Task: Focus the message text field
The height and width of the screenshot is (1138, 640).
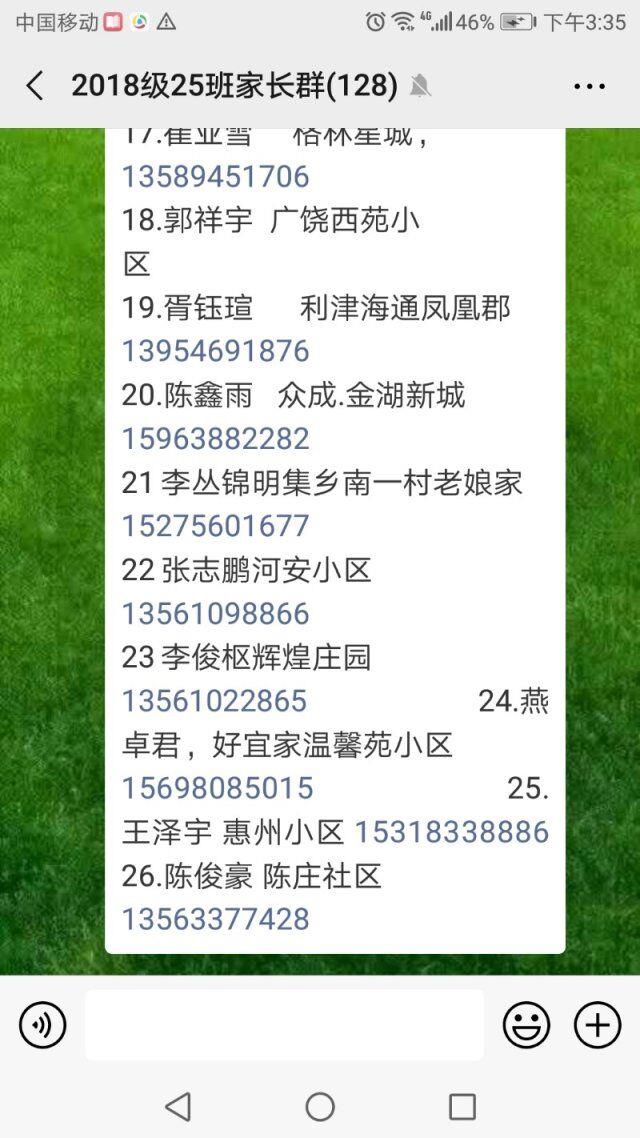Action: click(x=284, y=1025)
